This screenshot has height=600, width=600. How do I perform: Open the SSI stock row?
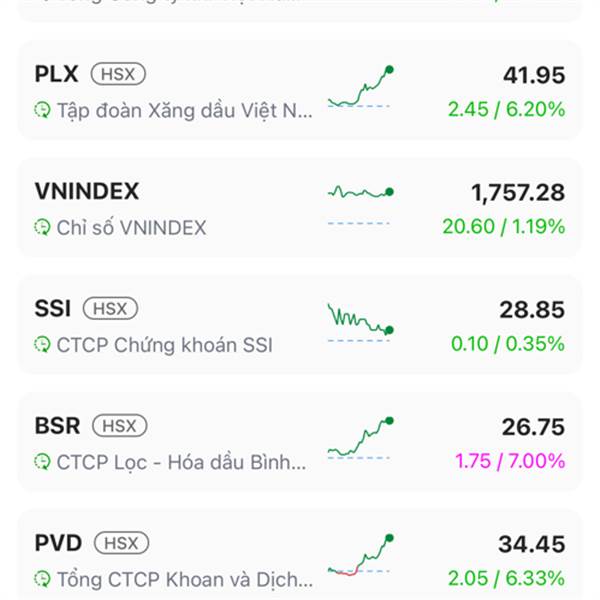[300, 325]
